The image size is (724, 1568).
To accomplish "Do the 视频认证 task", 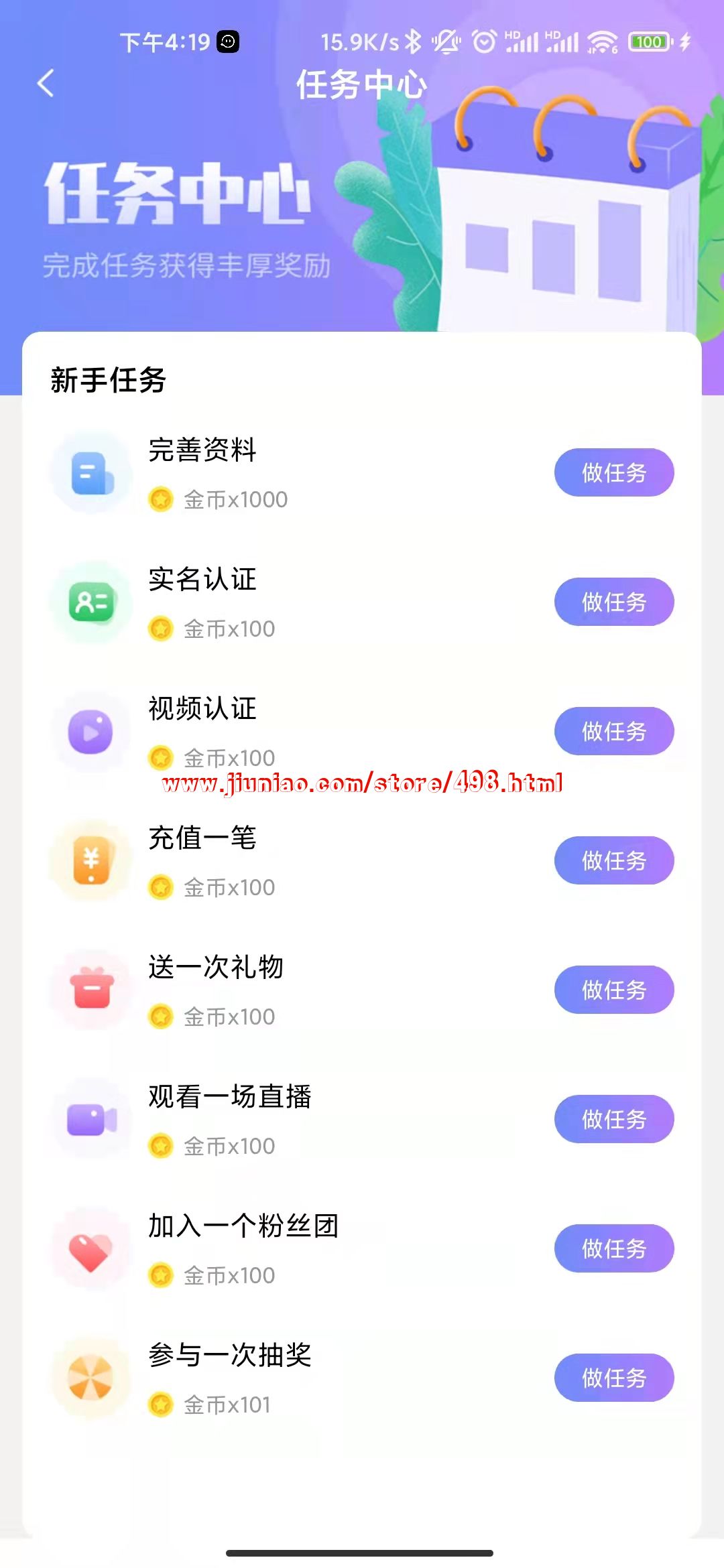I will (613, 731).
